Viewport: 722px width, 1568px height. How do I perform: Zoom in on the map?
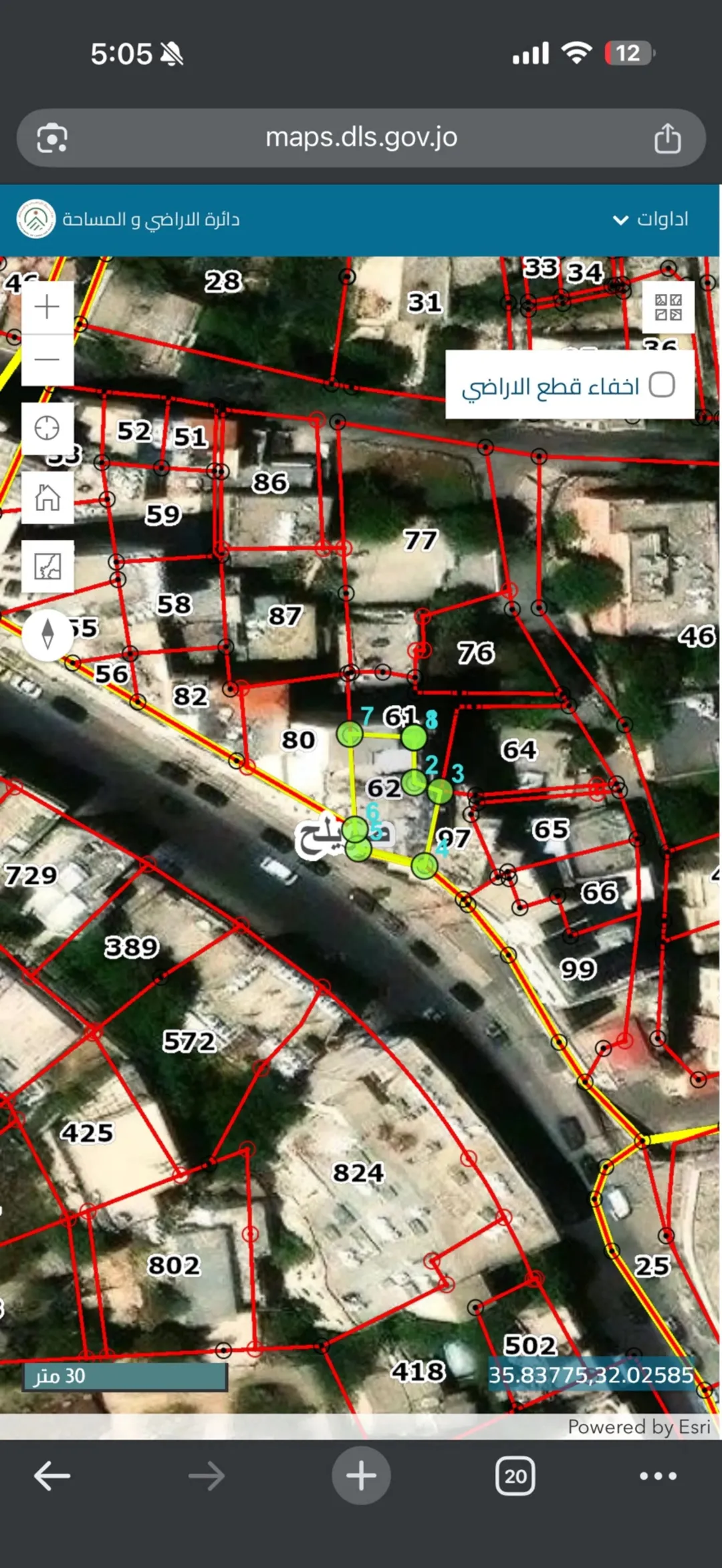[x=47, y=307]
